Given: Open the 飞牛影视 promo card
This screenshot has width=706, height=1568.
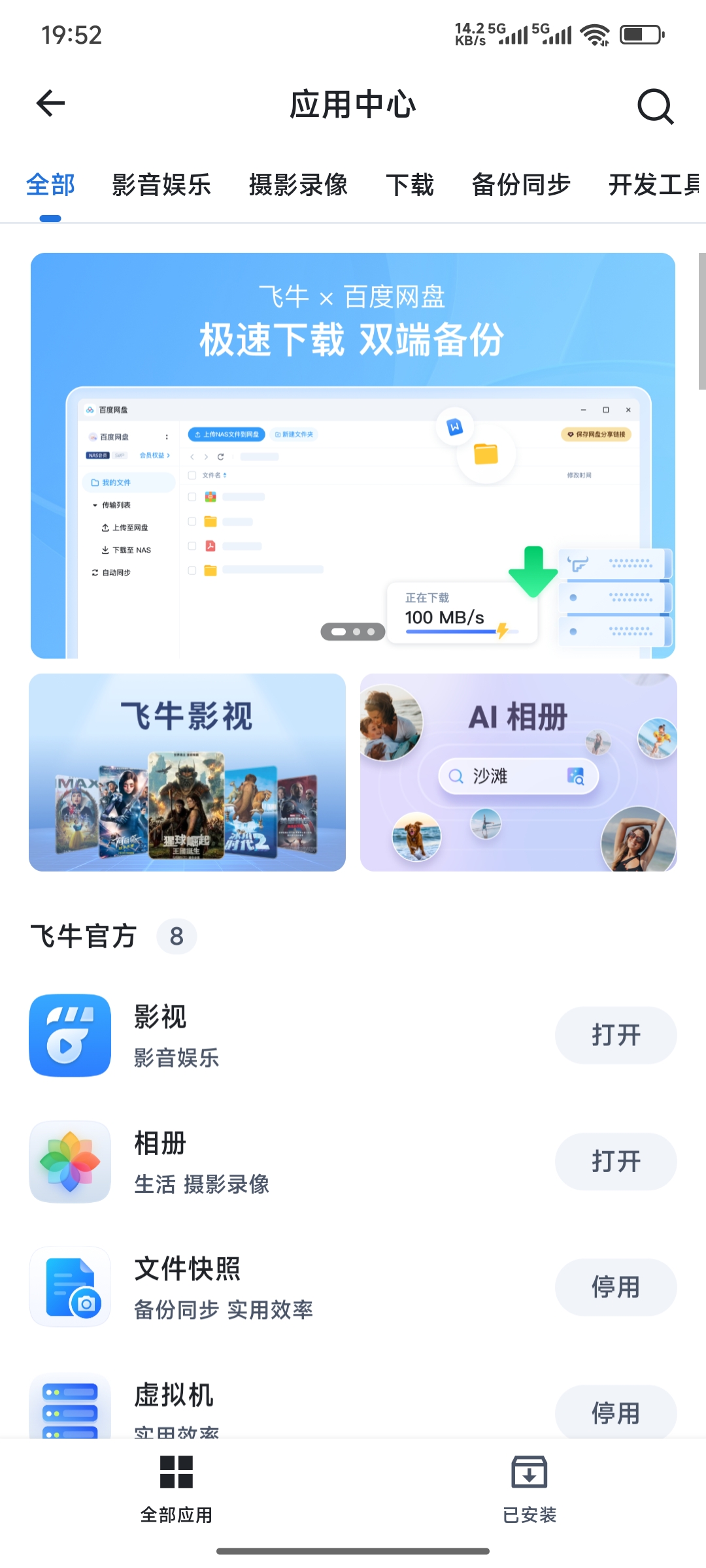Looking at the screenshot, I should pos(187,772).
